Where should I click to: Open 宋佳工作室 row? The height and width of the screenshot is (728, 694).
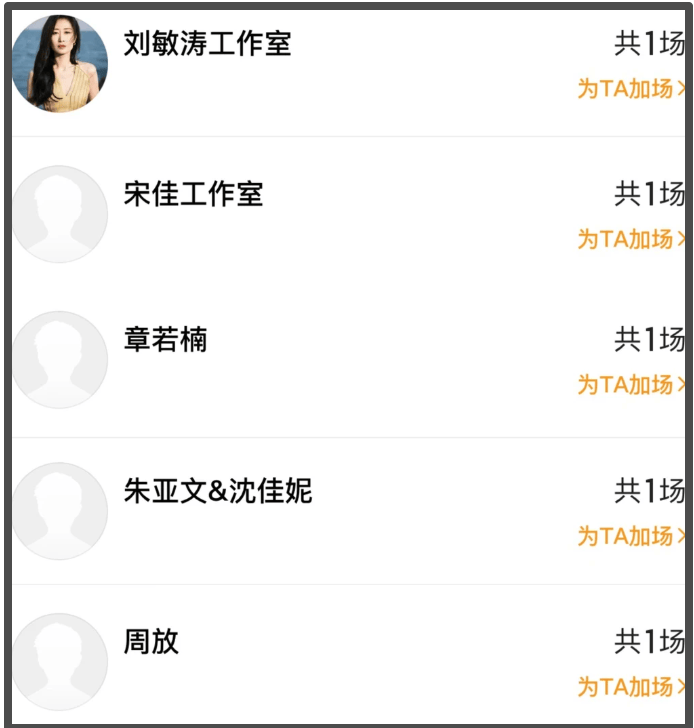pos(193,193)
